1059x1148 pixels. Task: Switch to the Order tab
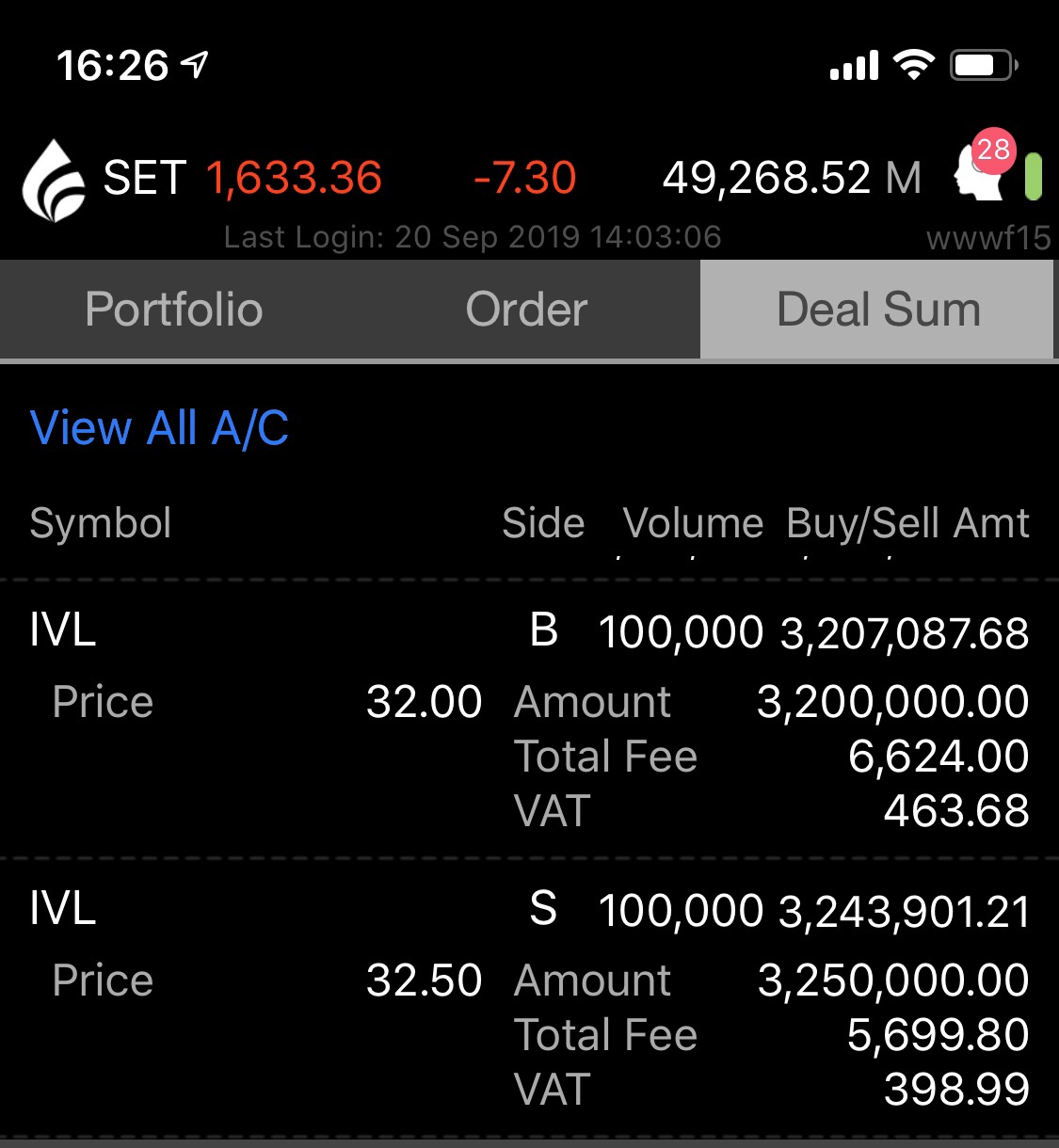point(526,310)
